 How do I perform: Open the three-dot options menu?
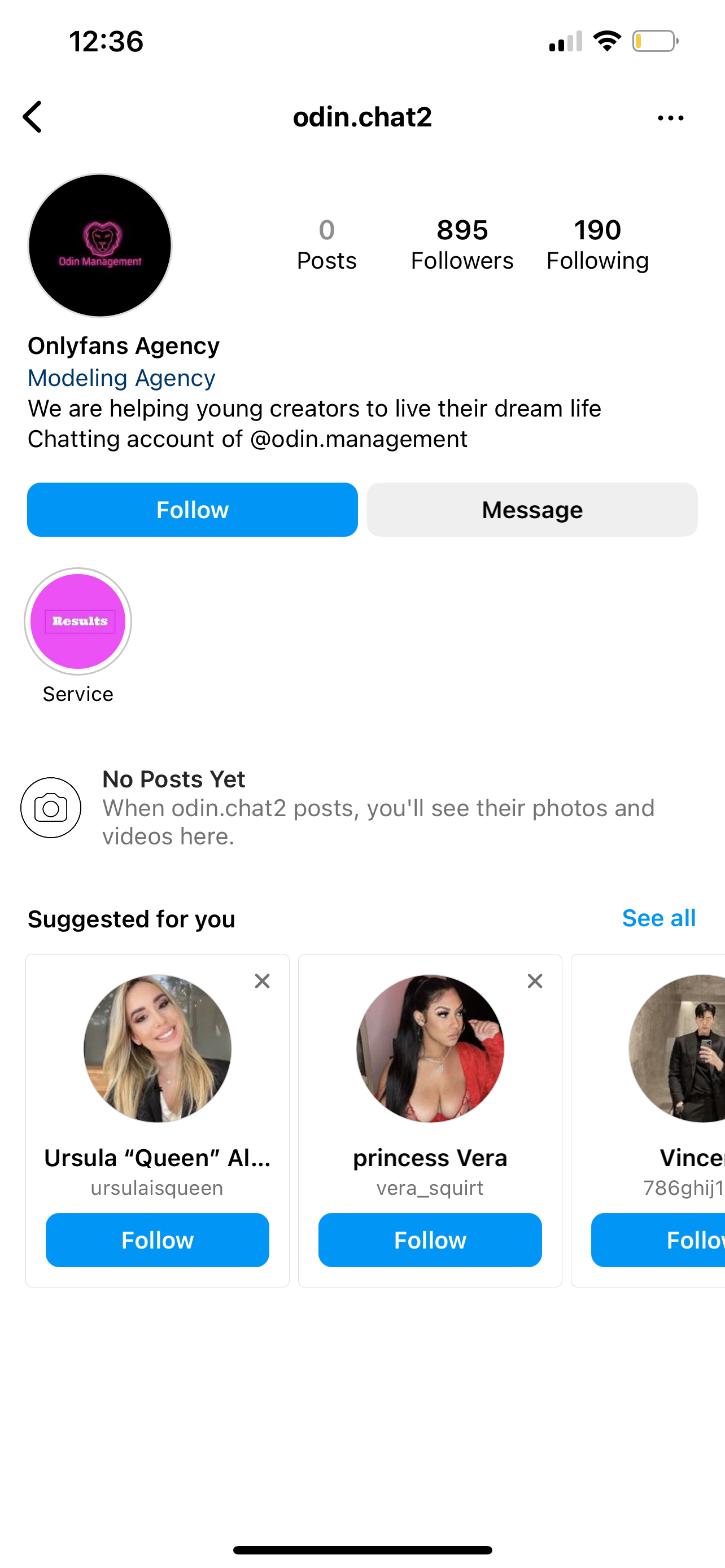670,117
